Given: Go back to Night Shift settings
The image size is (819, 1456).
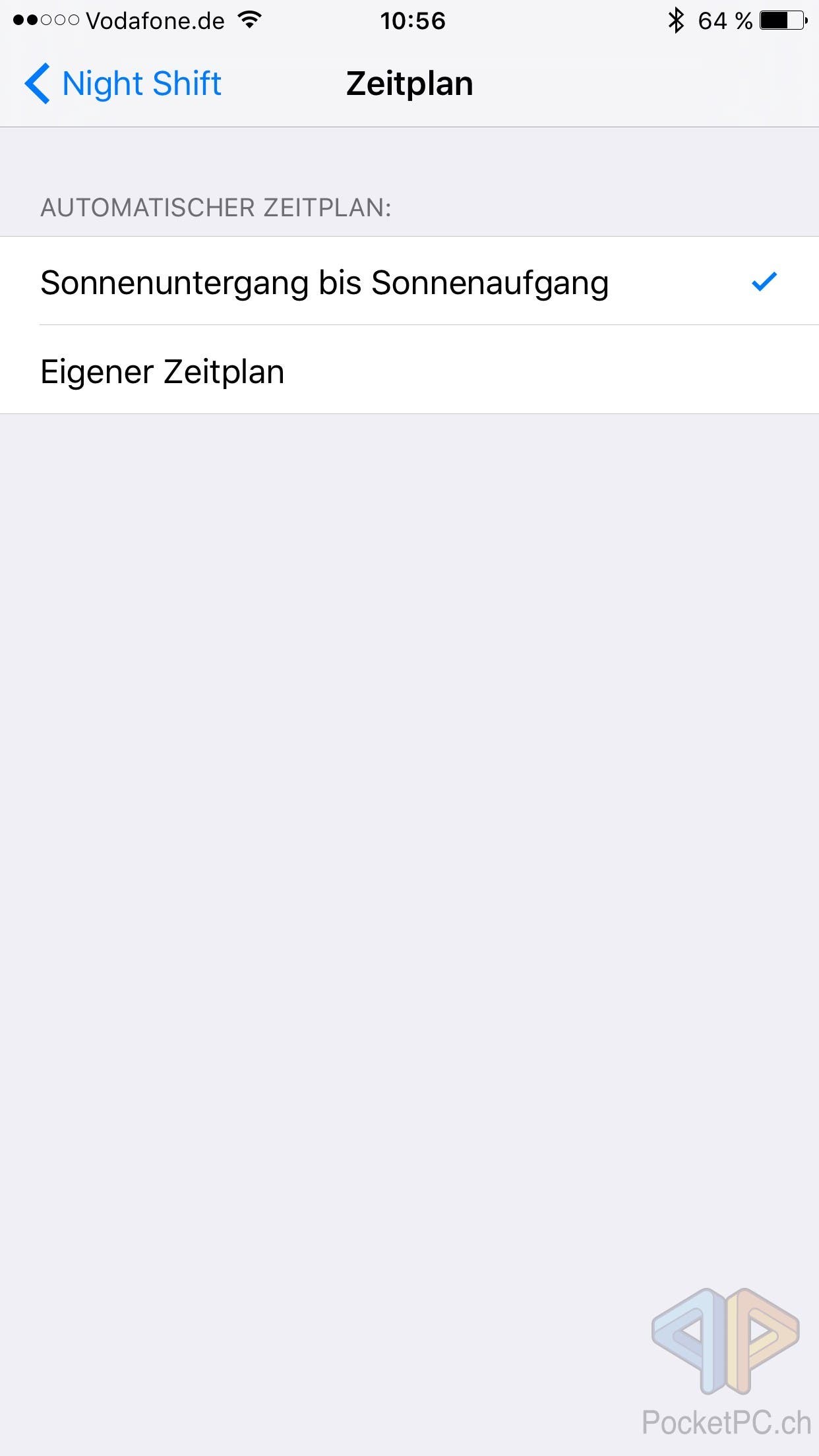Looking at the screenshot, I should pyautogui.click(x=123, y=84).
